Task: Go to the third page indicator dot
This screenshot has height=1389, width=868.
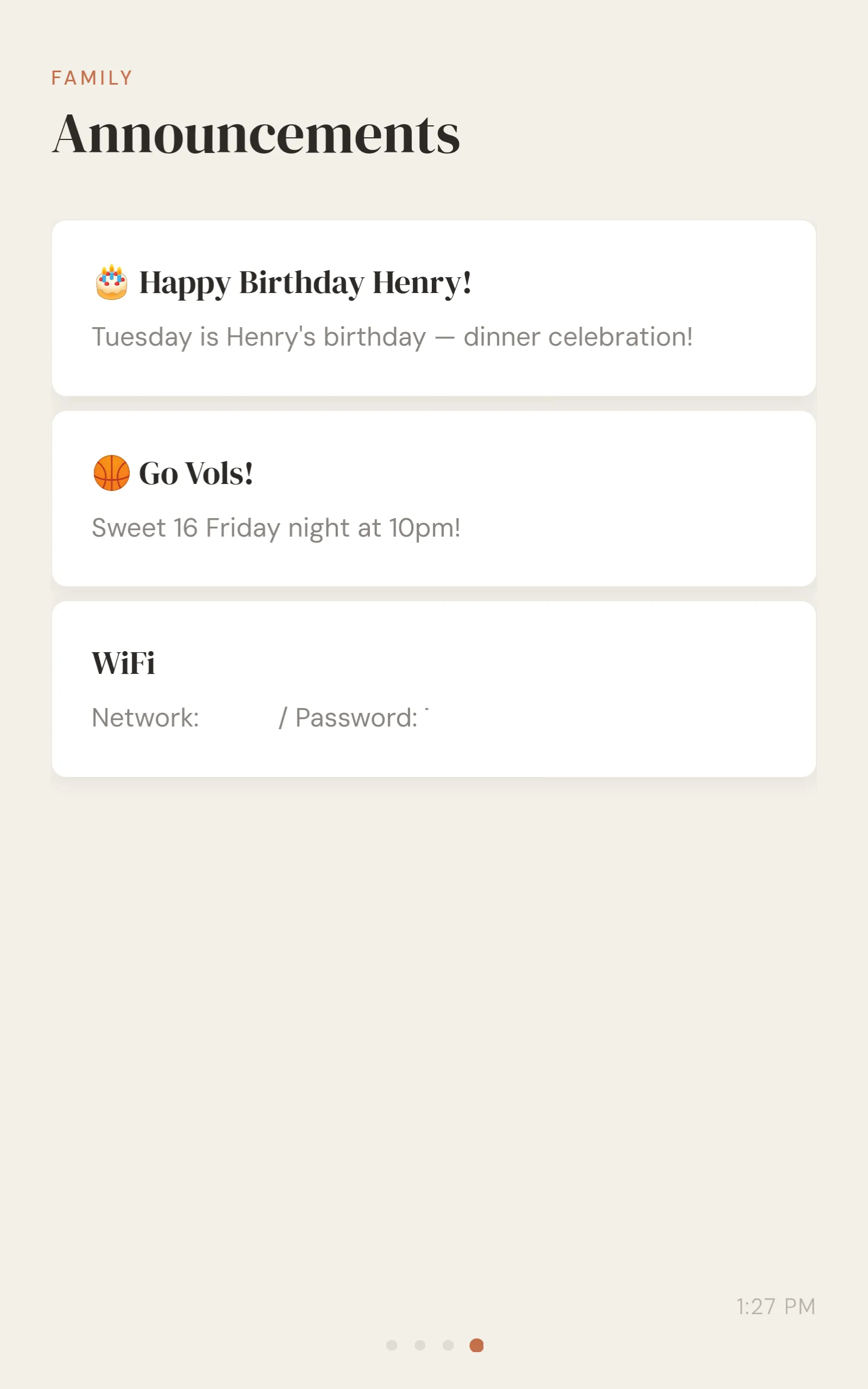Action: click(x=448, y=1346)
